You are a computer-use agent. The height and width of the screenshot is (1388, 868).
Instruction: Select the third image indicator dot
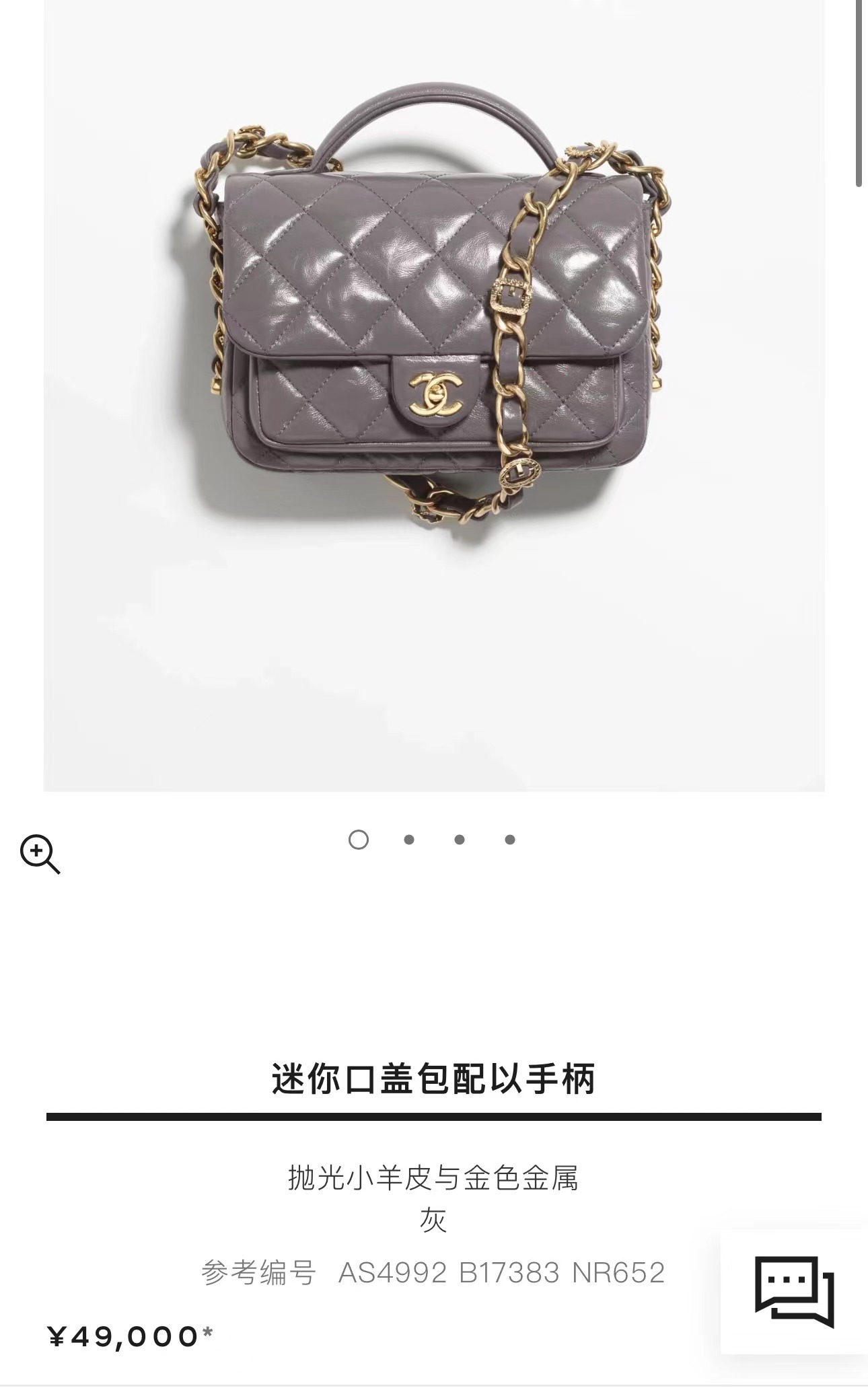coord(460,840)
